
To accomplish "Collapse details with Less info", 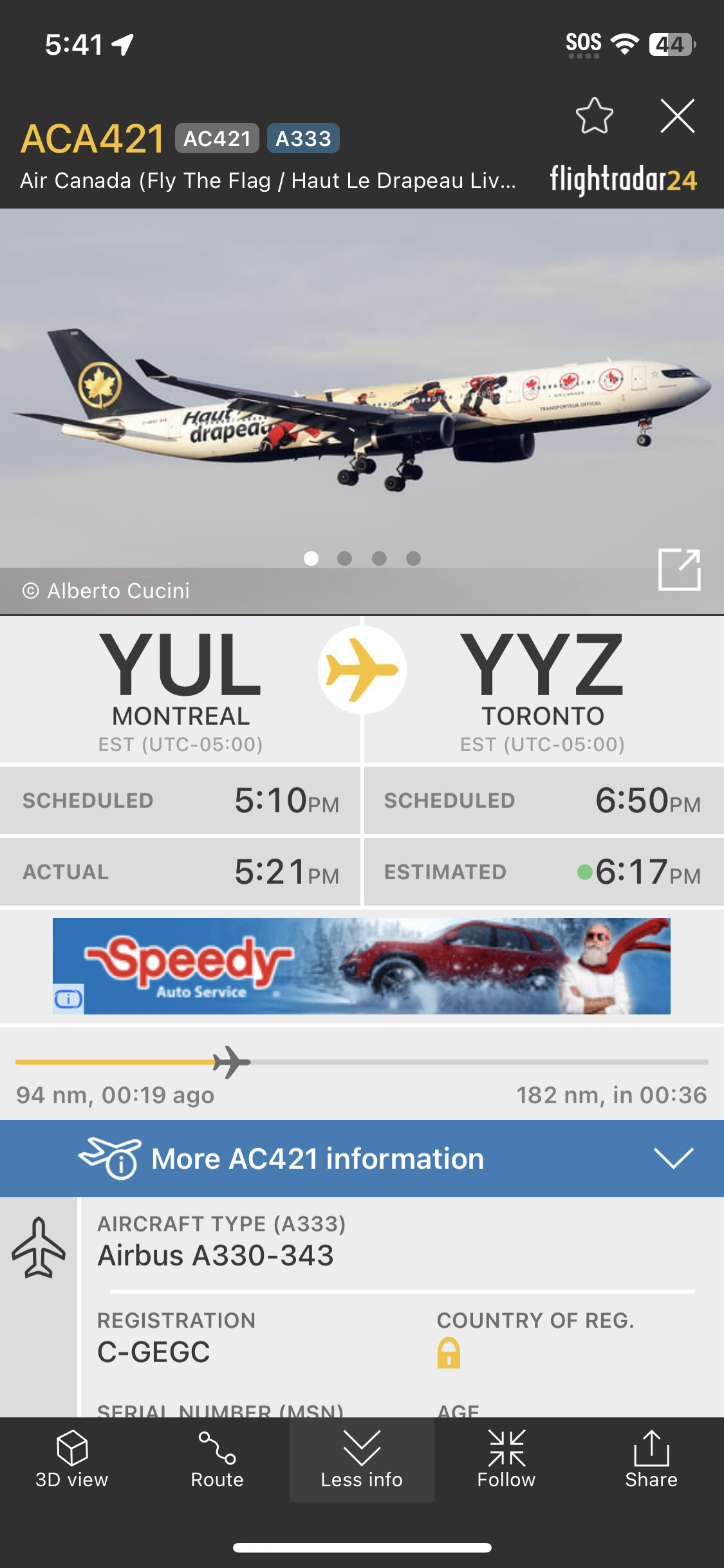I will [x=362, y=1460].
